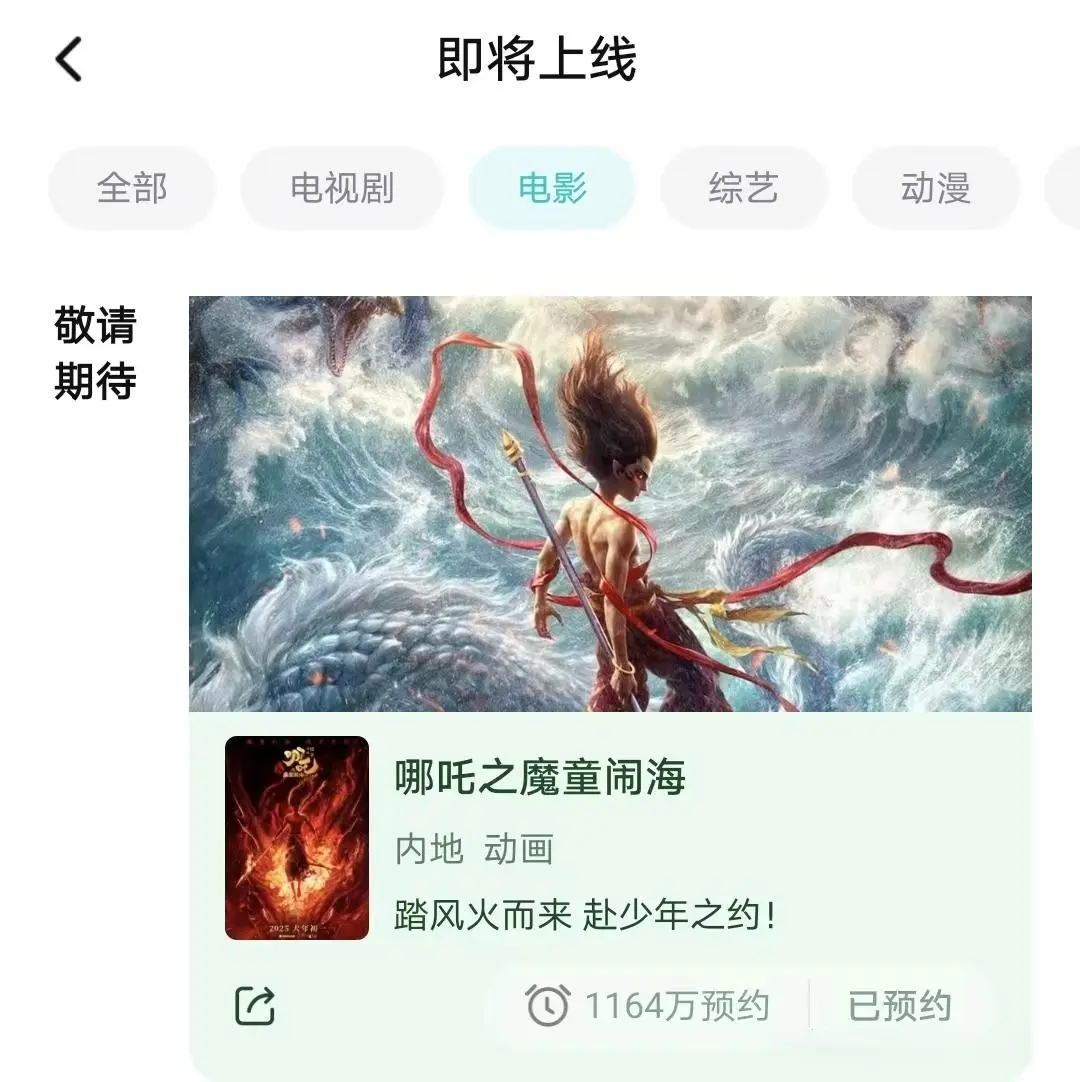Switch to the 综艺 tab
Viewport: 1080px width, 1082px height.
[x=743, y=188]
